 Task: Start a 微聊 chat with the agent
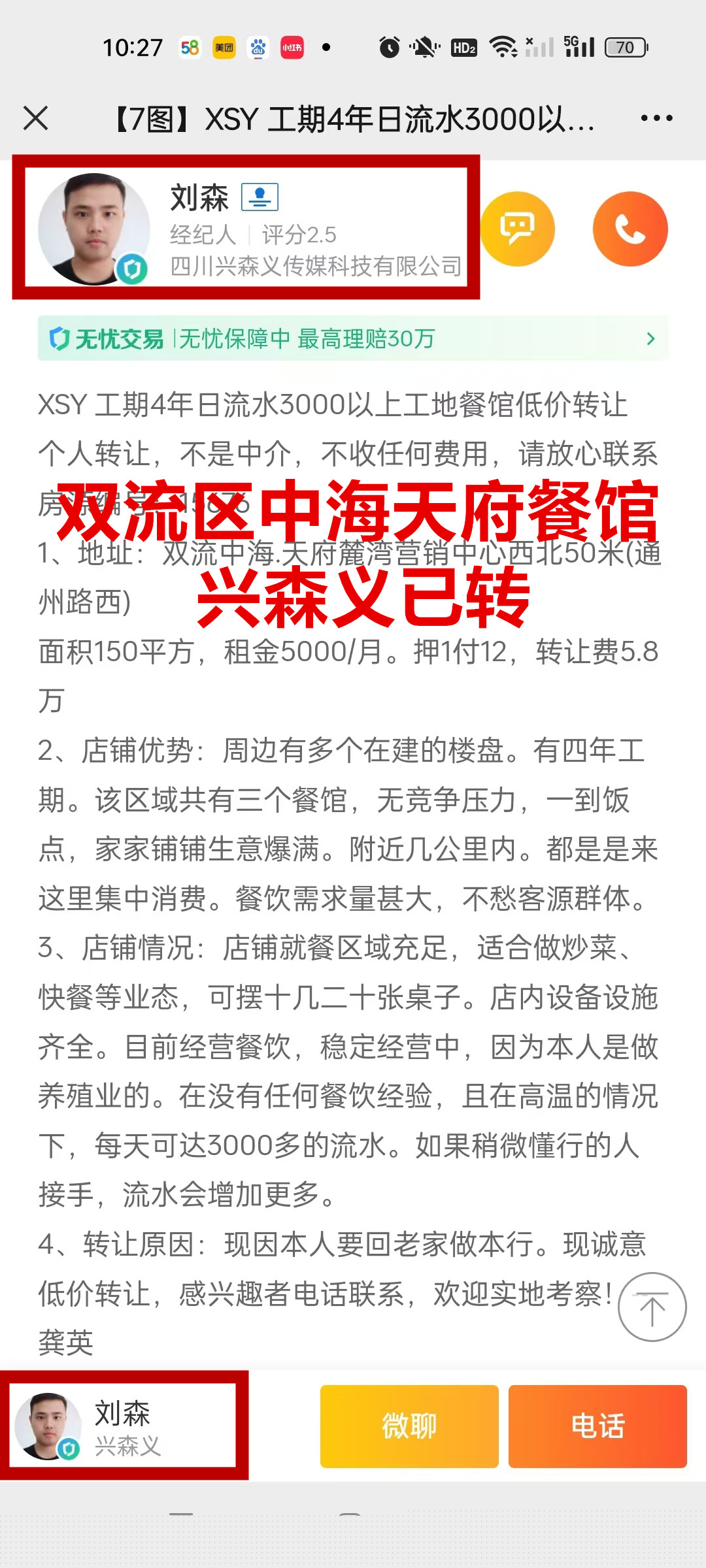coord(409,1426)
